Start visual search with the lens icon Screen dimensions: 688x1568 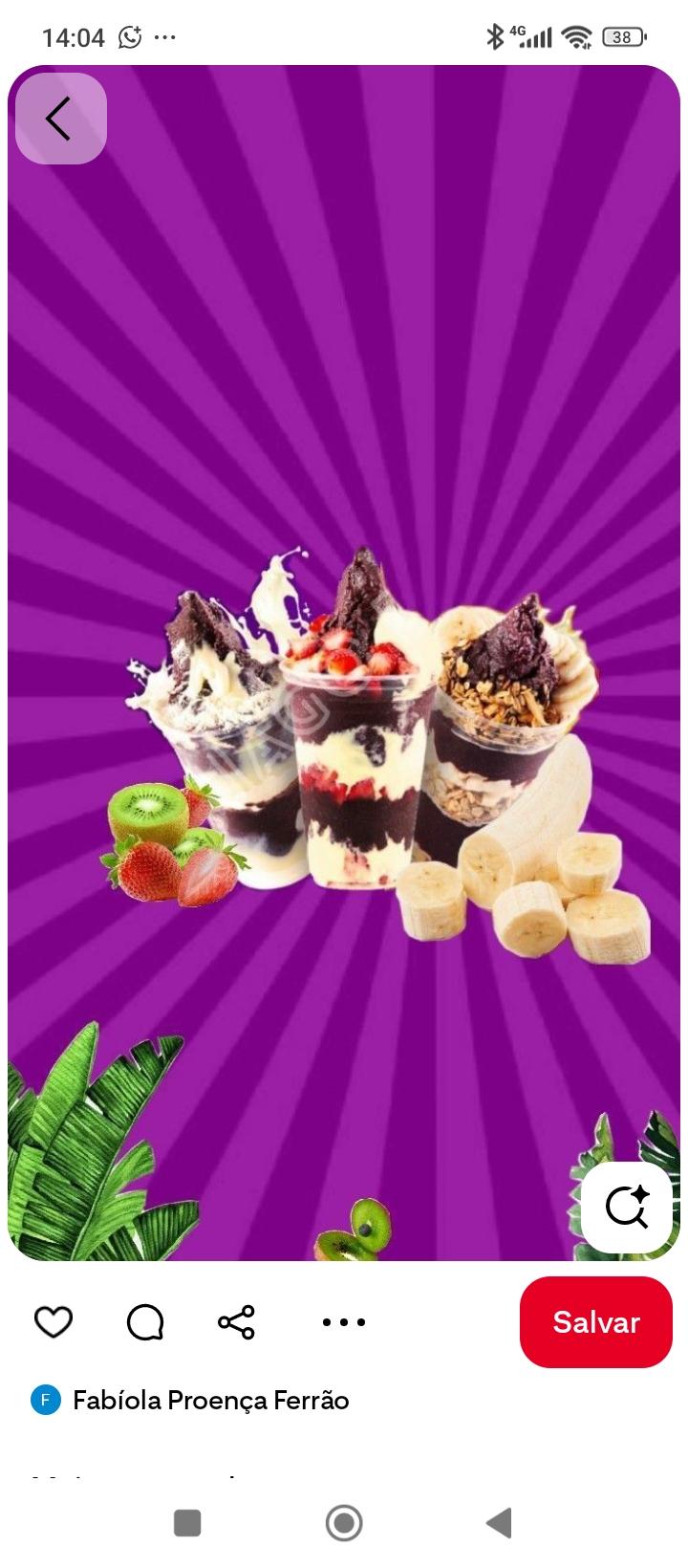(628, 1207)
